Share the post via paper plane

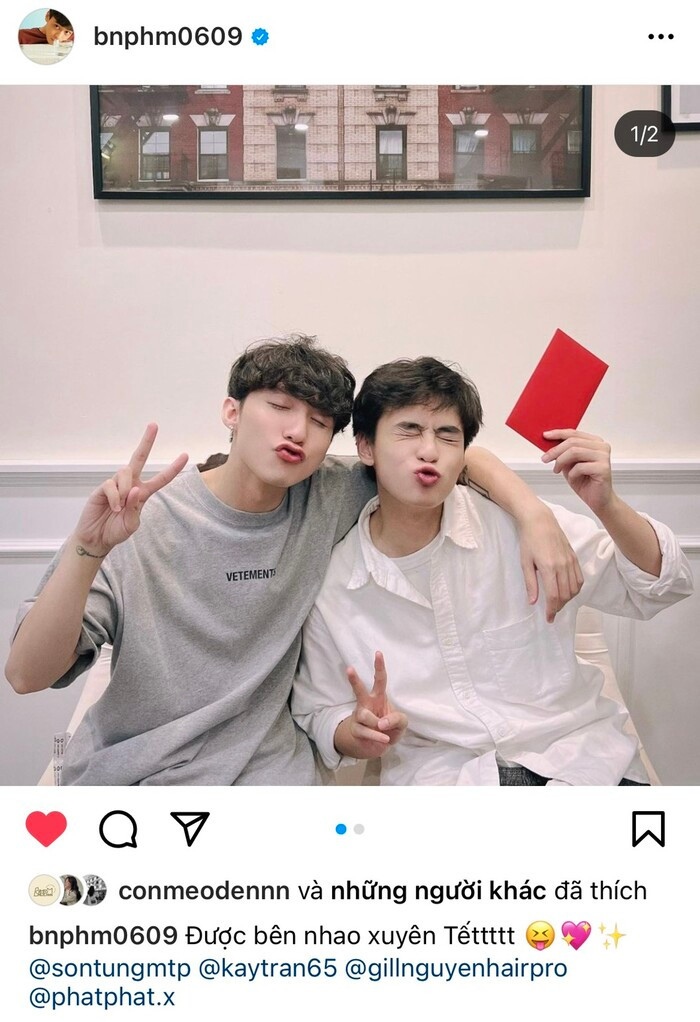pyautogui.click(x=190, y=828)
